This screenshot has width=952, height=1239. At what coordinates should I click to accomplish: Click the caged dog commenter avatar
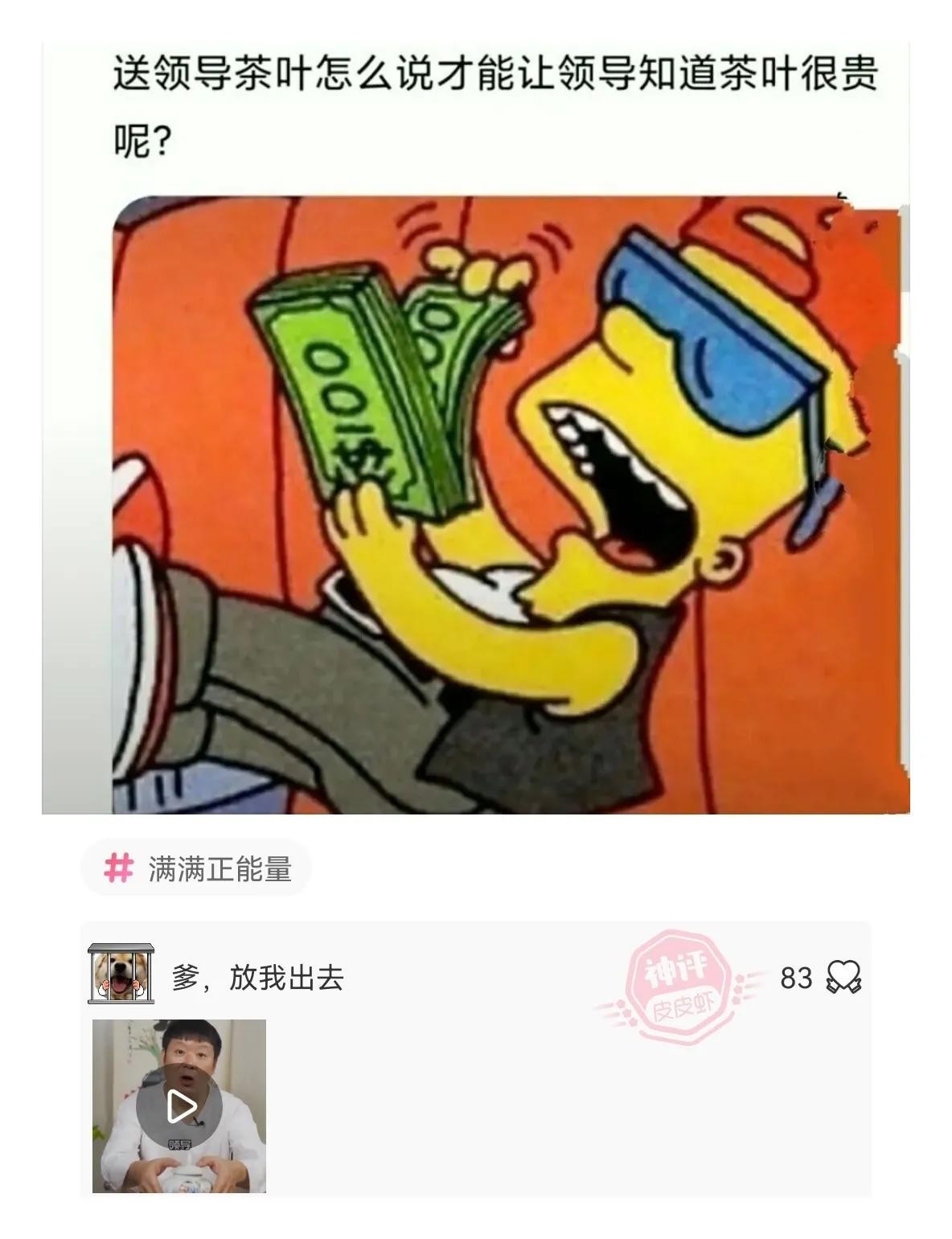(x=119, y=973)
